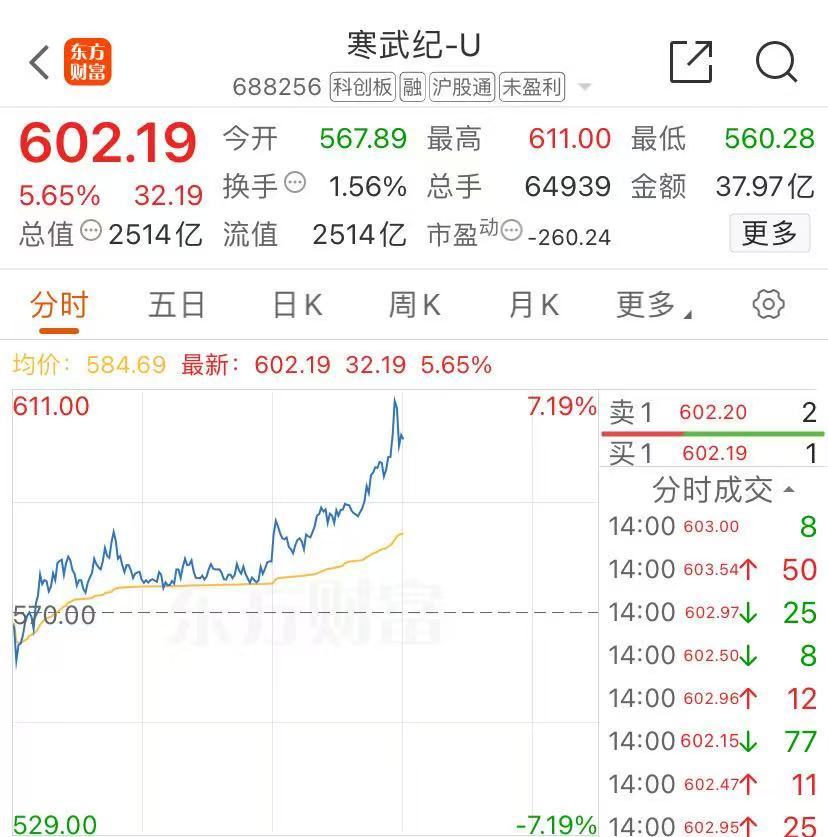Image resolution: width=828 pixels, height=837 pixels.
Task: Tap the back arrow to return
Action: pos(37,62)
